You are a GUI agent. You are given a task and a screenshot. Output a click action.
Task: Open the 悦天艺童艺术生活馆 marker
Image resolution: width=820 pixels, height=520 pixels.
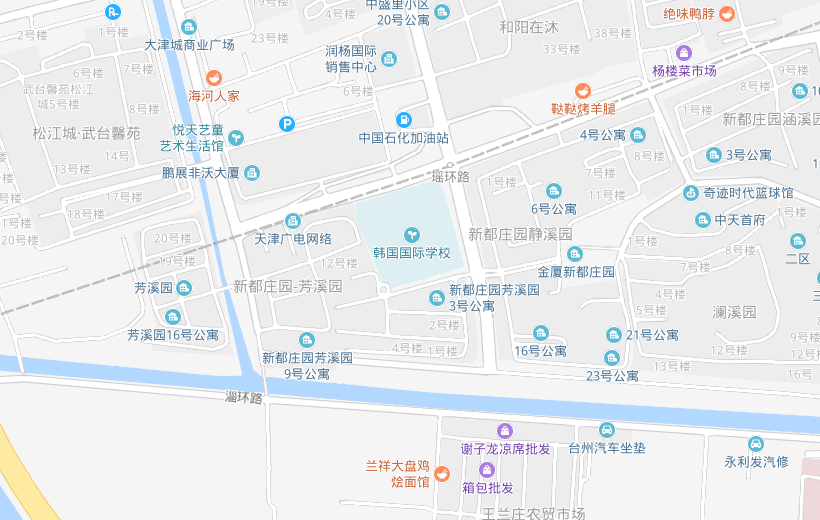coord(236,137)
